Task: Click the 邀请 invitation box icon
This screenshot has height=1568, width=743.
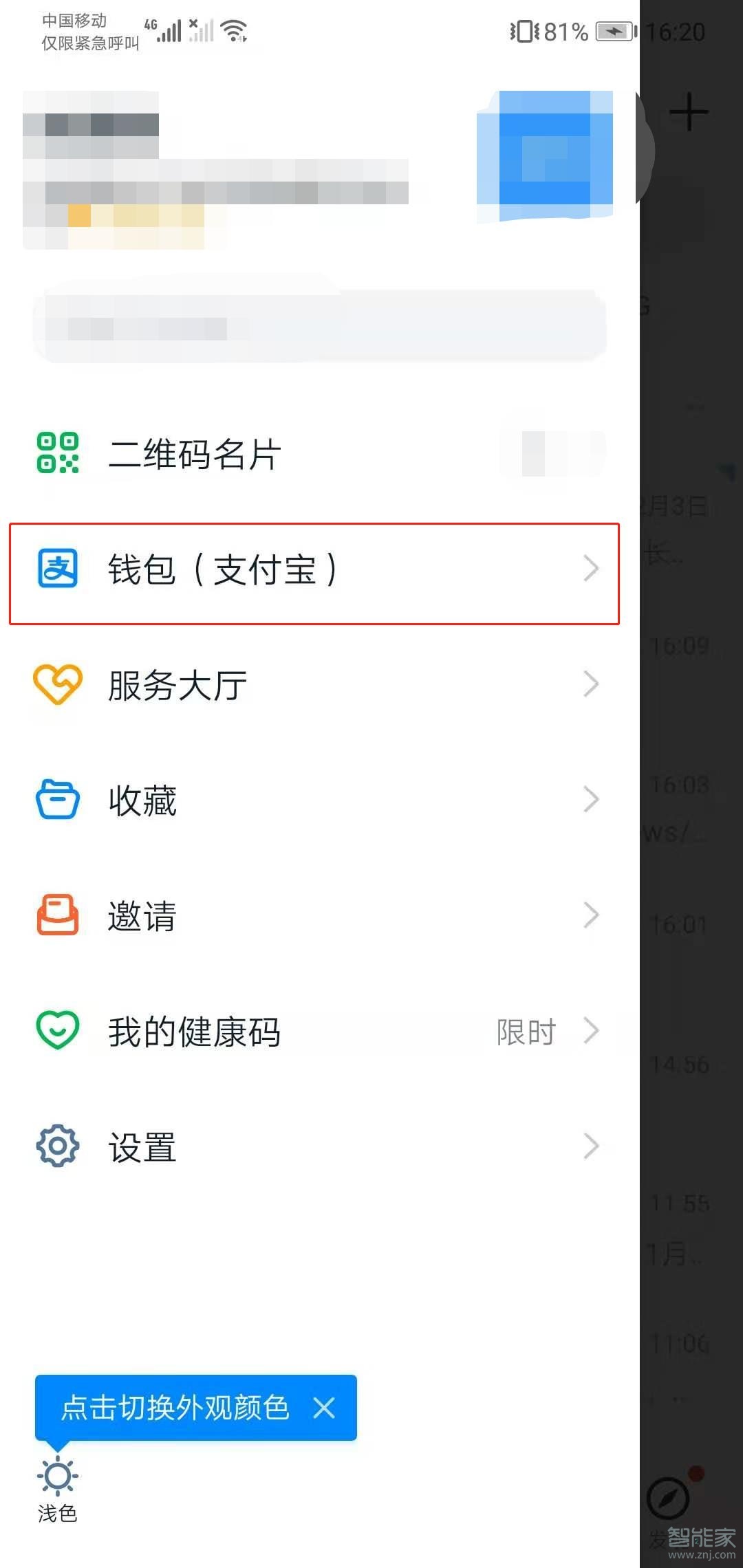Action: pyautogui.click(x=58, y=915)
